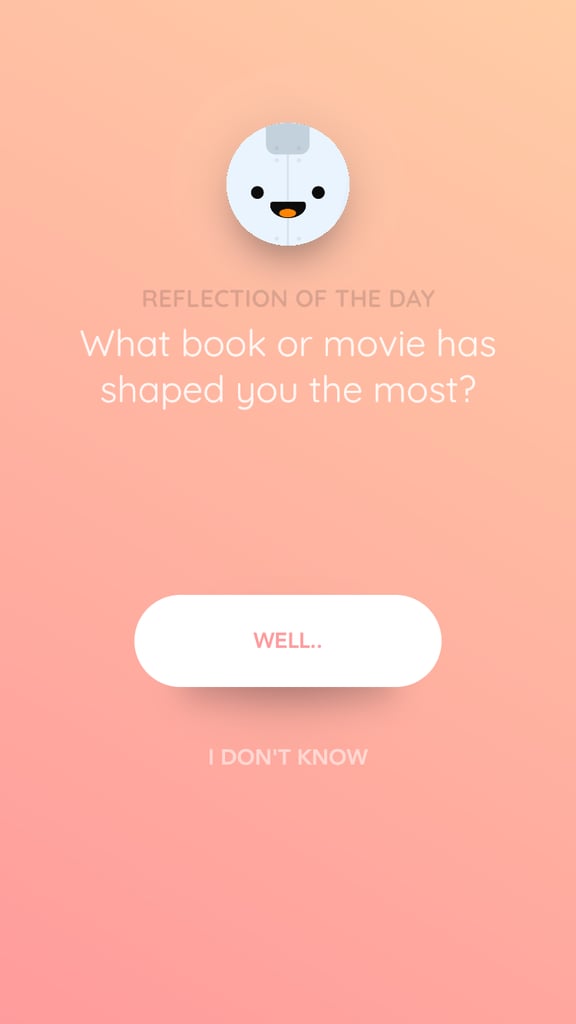Tap the WELL.. button to answer
The width and height of the screenshot is (576, 1024).
click(x=287, y=641)
